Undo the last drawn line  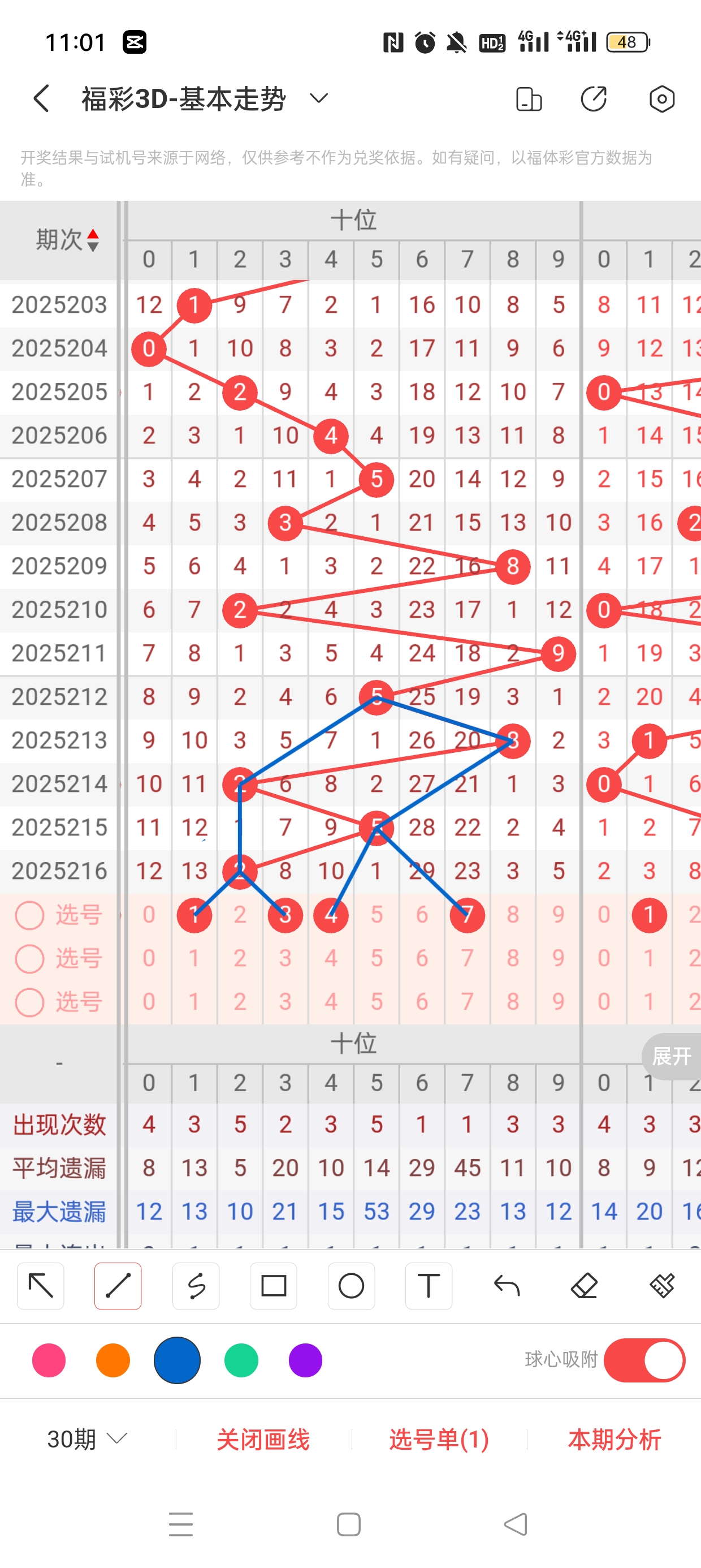tap(507, 1286)
